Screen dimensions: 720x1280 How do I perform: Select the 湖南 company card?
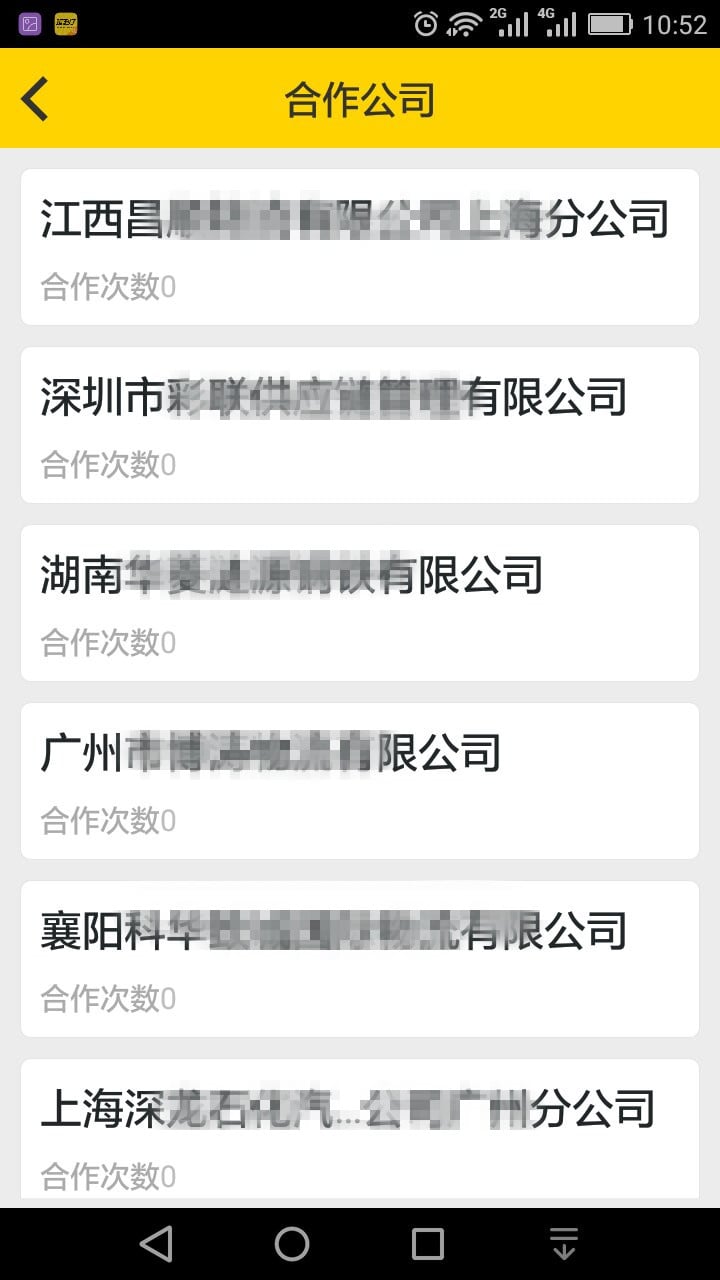[x=360, y=602]
